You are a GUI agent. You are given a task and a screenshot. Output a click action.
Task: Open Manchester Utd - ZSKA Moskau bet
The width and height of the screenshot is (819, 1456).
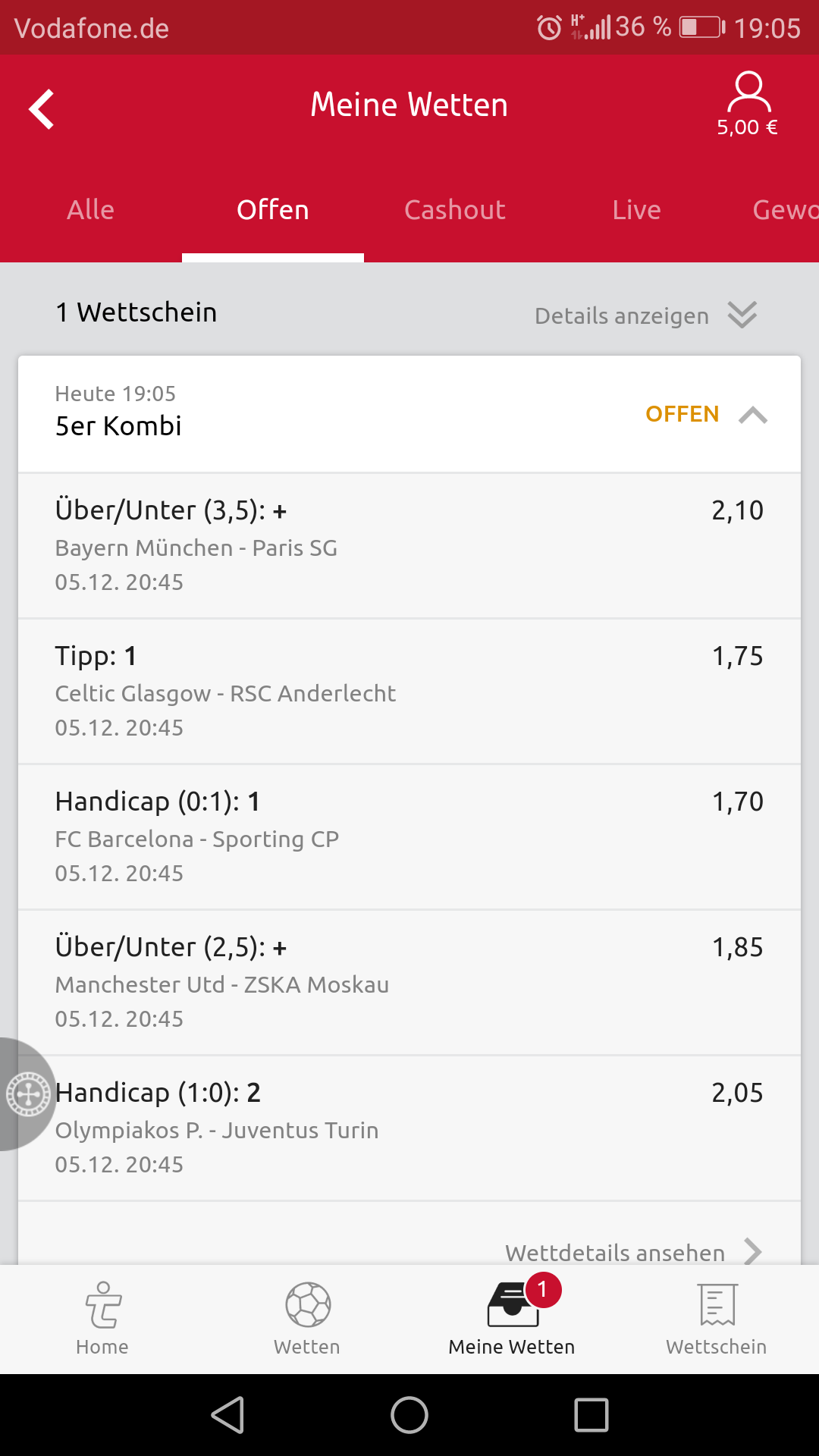[409, 983]
